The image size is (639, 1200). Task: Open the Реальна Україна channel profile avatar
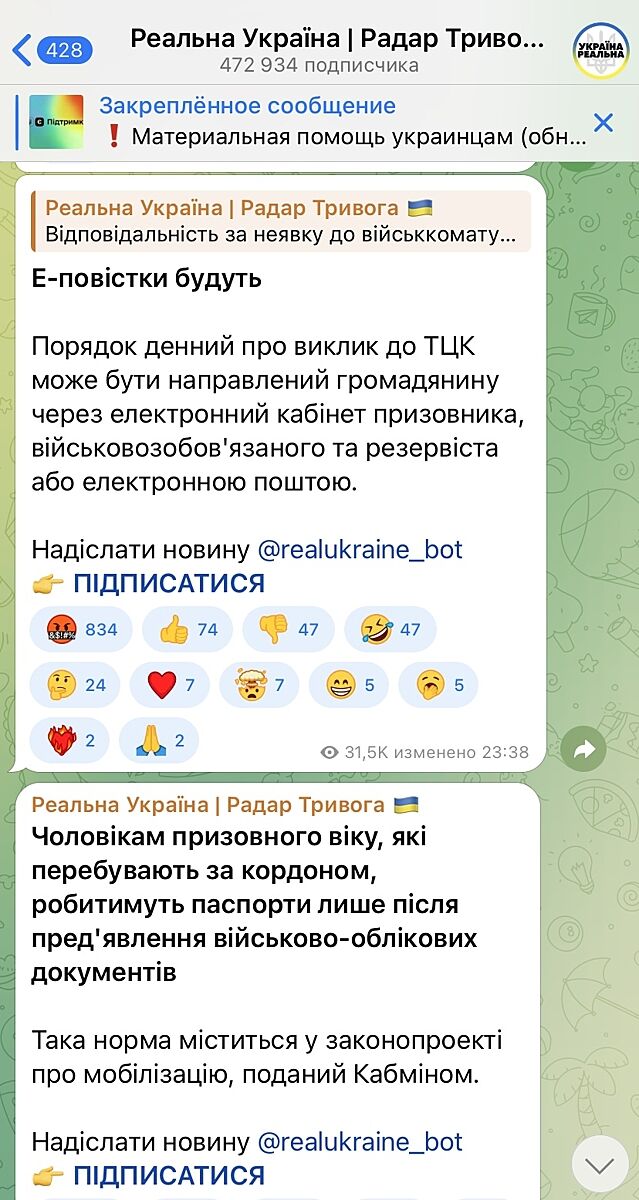(x=600, y=50)
